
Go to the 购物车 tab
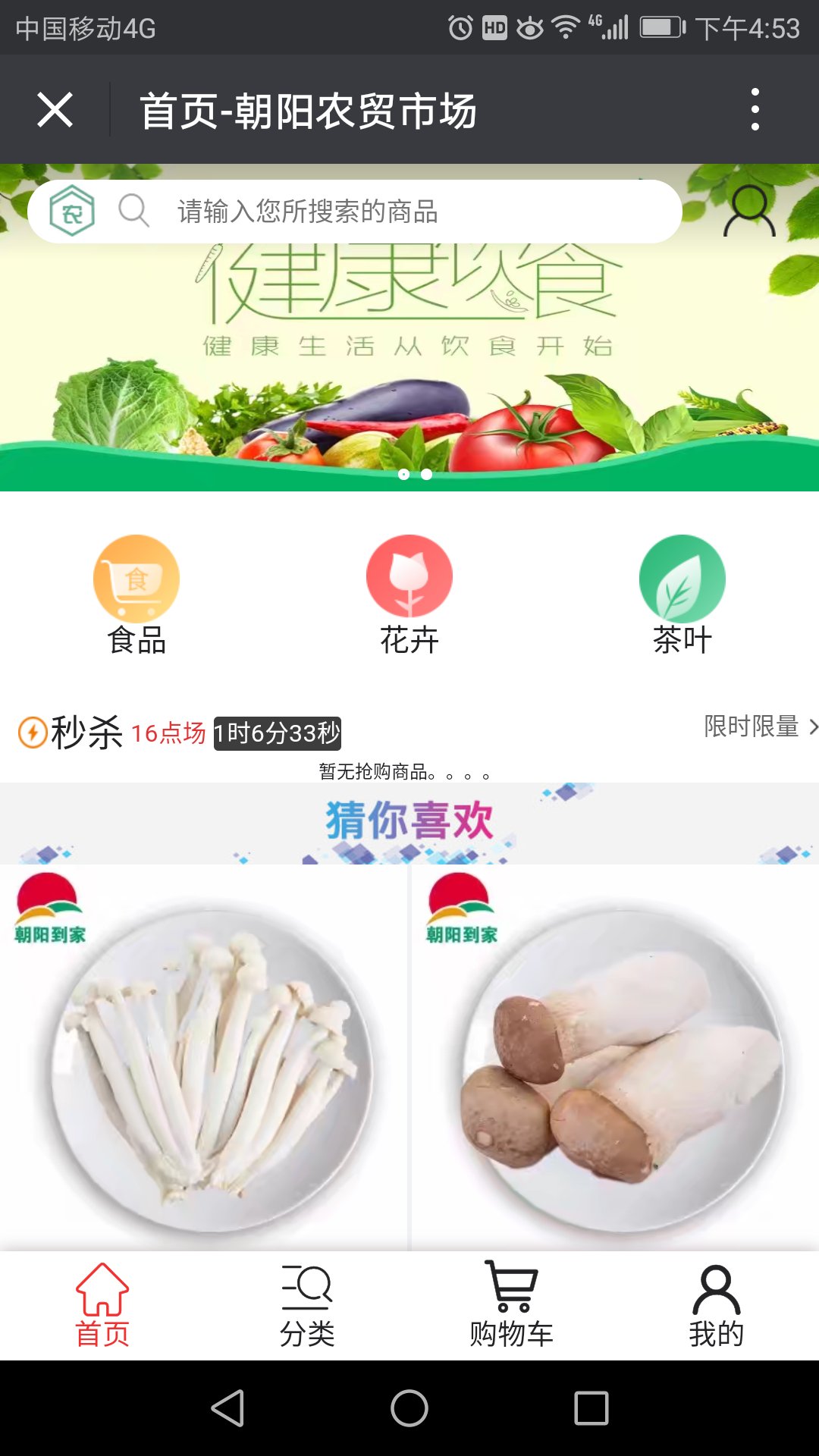point(512,1306)
